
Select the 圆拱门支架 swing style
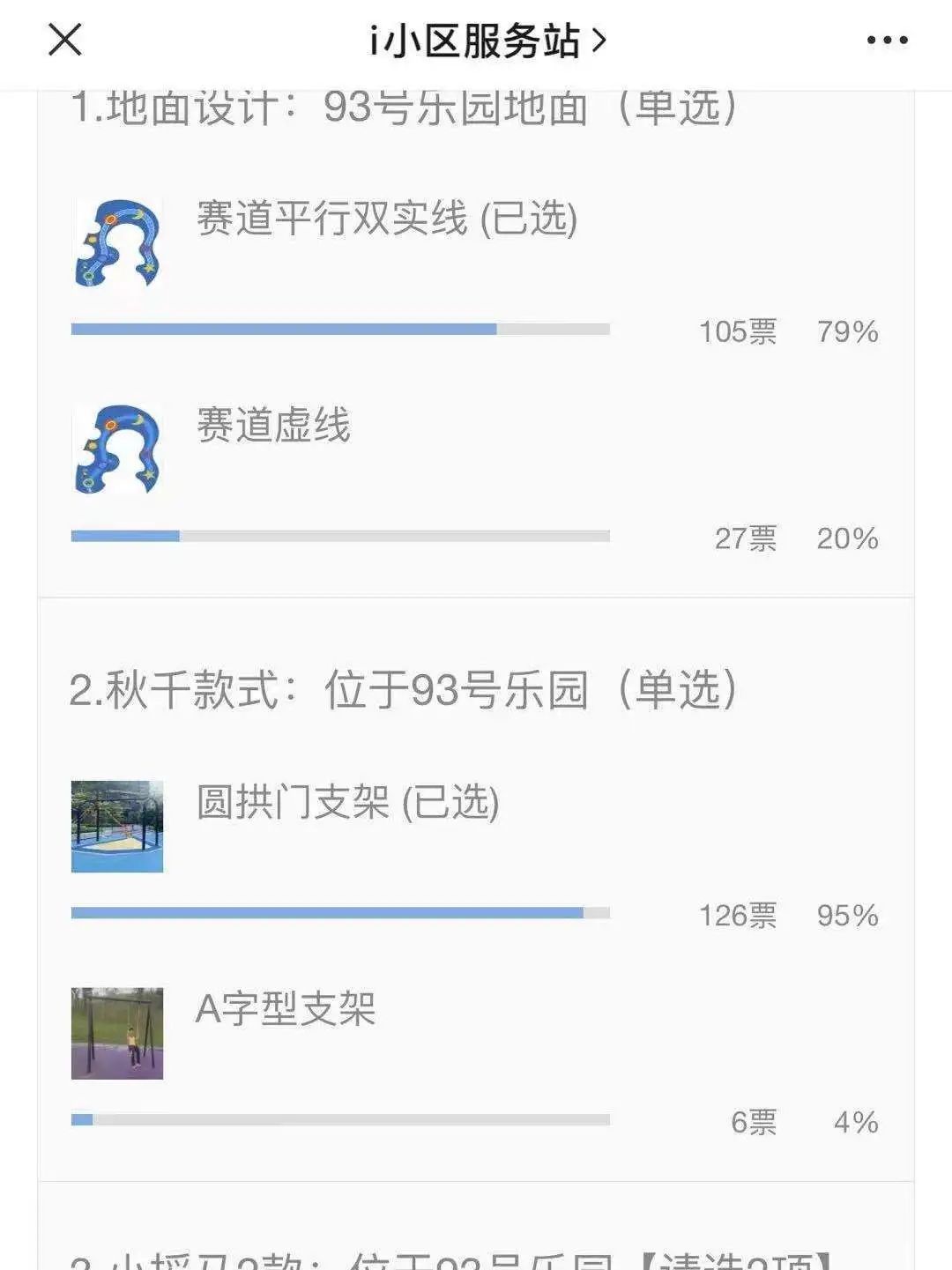[347, 803]
